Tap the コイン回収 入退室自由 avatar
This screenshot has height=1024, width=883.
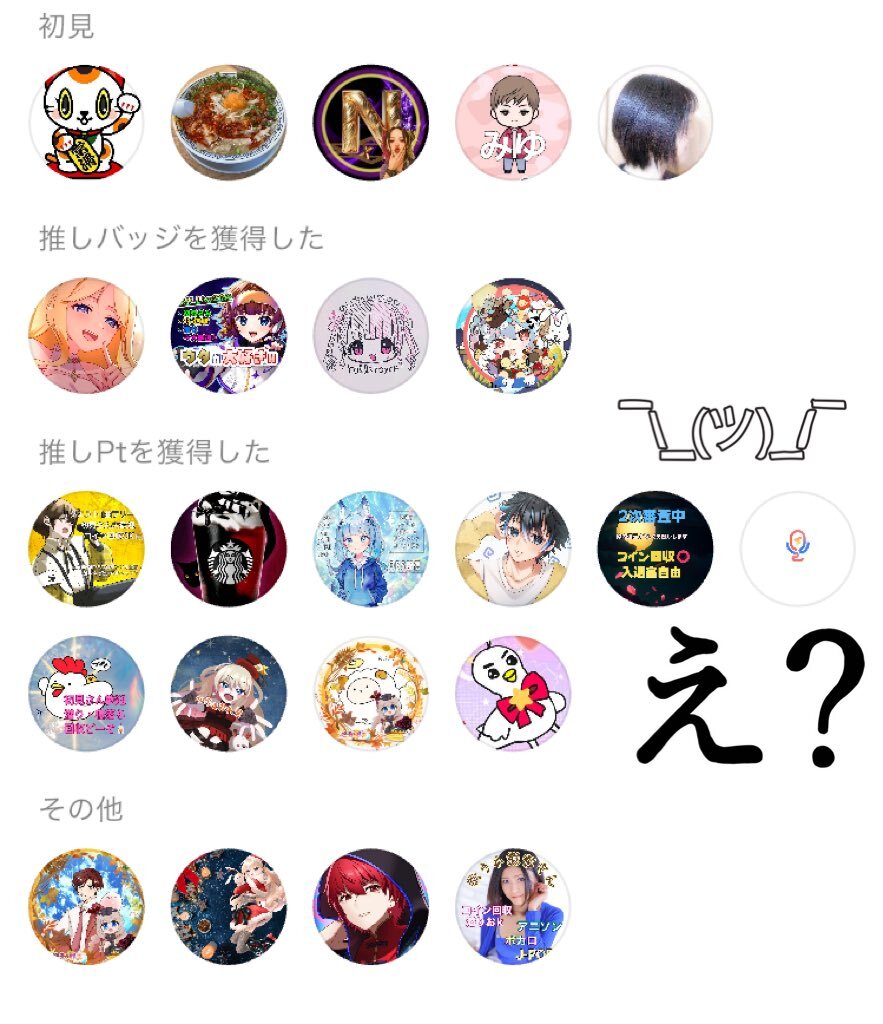point(656,549)
